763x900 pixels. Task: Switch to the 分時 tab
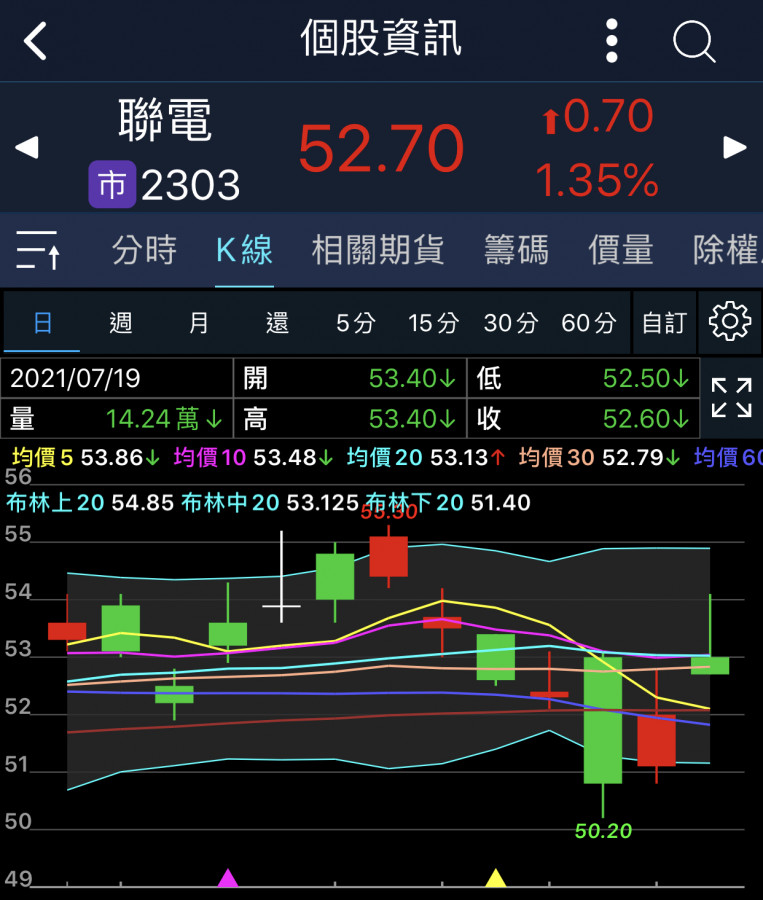144,249
